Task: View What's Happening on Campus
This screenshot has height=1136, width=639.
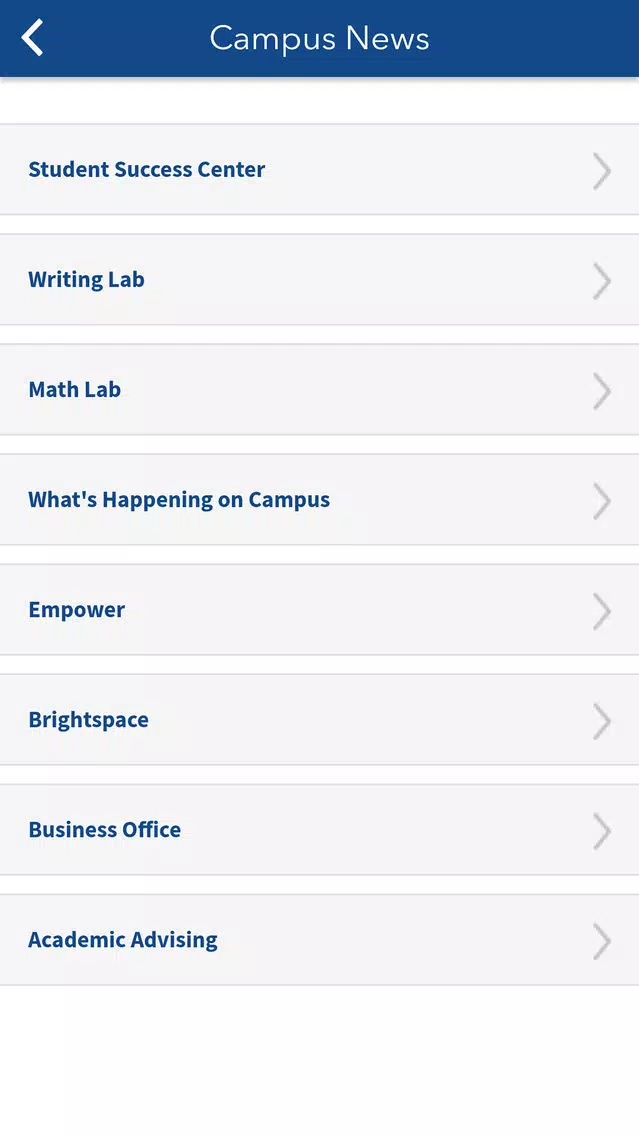Action: 320,500
